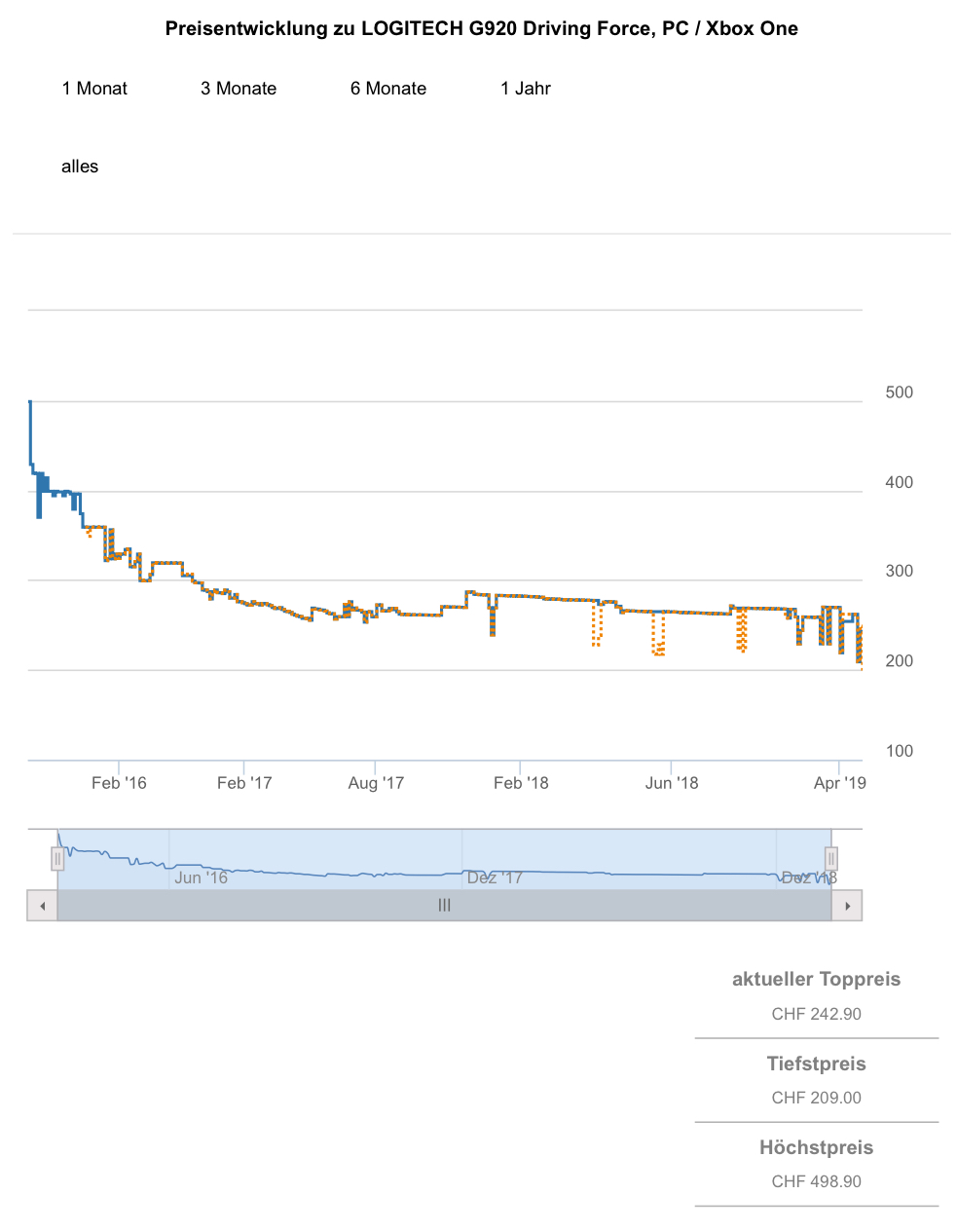Tap the chart navigator's scrollbar bar
The width and height of the screenshot is (957, 1232).
click(444, 906)
